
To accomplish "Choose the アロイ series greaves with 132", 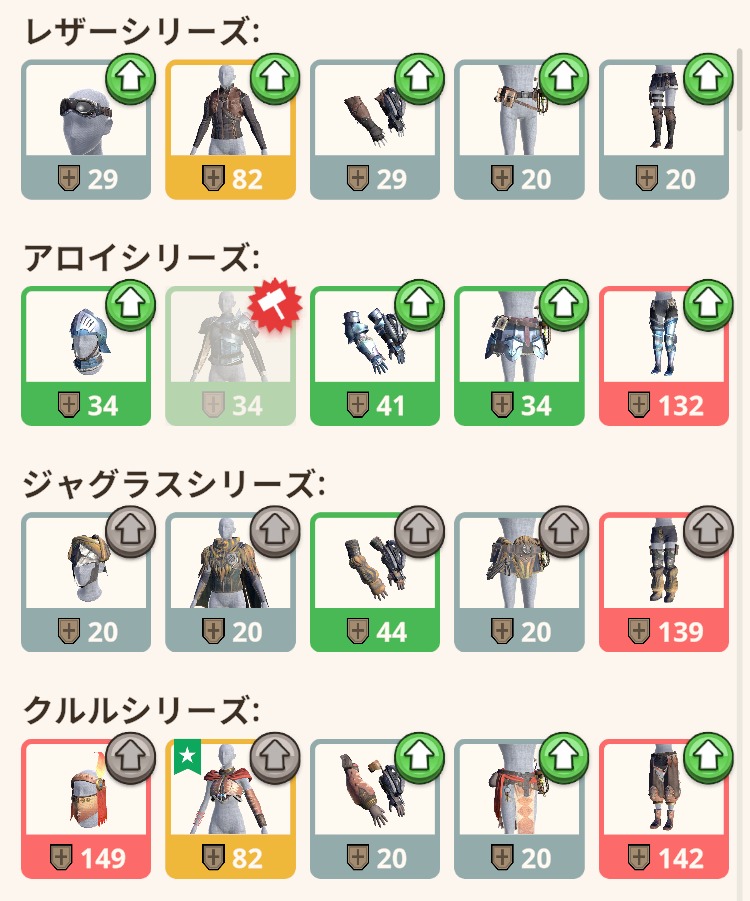I will tap(663, 356).
